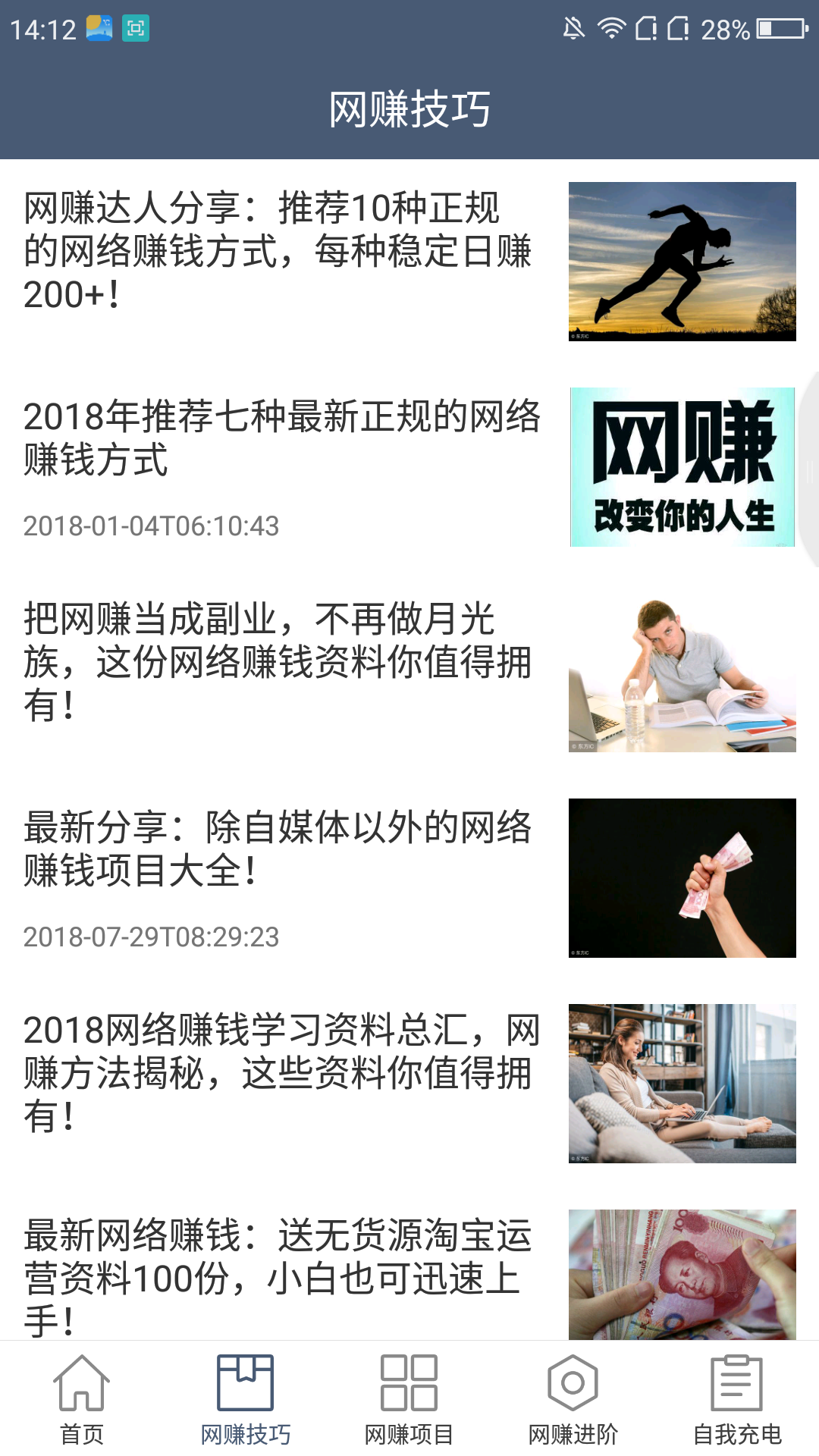Screen dimensions: 819x1456
Task: Tap the 网赚改变你的人生 image
Action: click(x=681, y=466)
